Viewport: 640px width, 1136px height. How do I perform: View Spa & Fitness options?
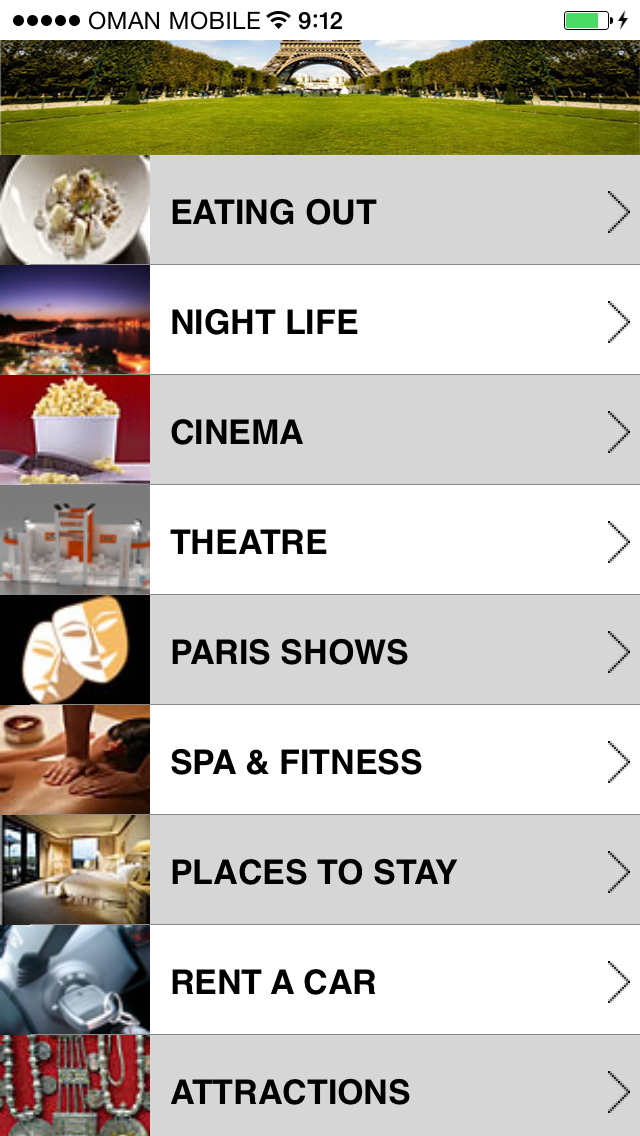point(320,761)
